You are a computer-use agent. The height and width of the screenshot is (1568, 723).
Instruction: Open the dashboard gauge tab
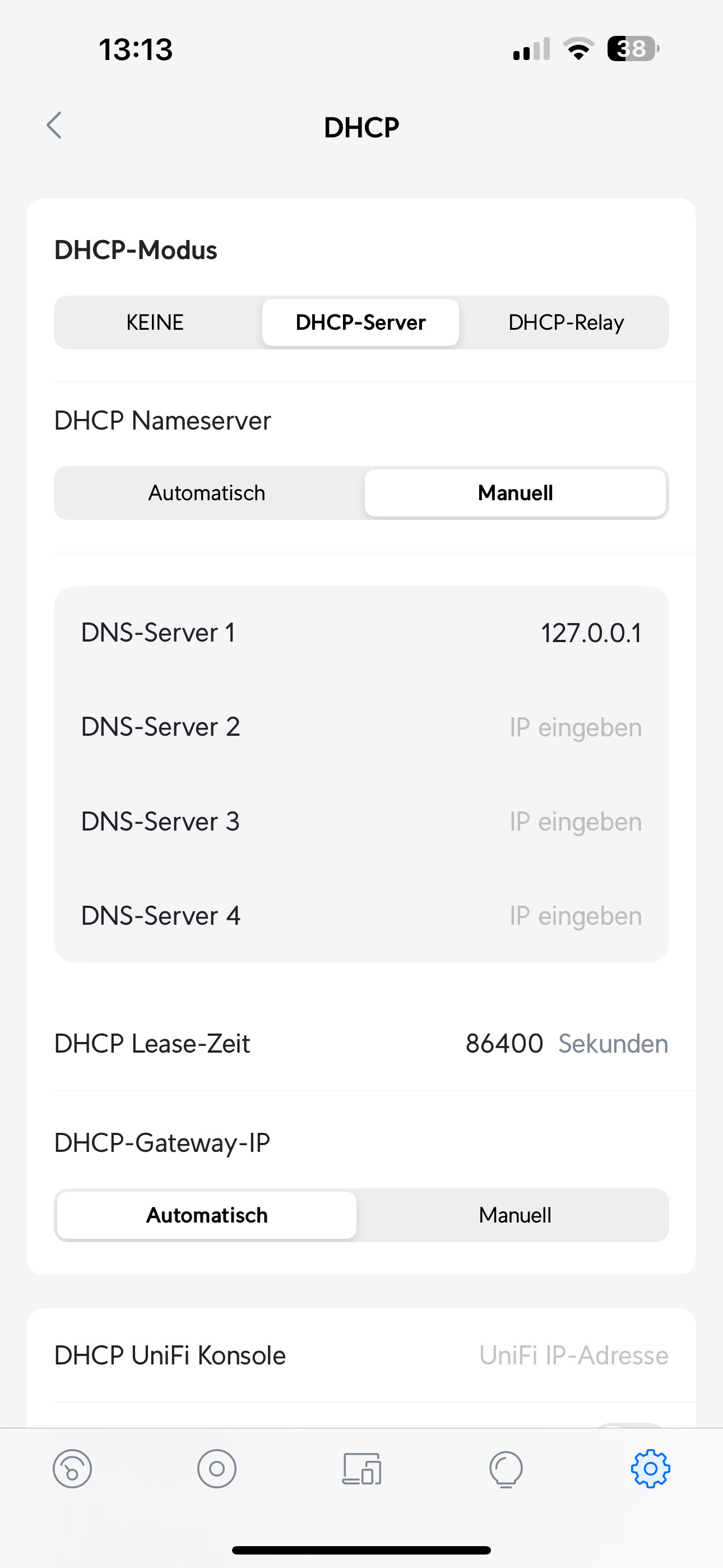click(x=72, y=1469)
